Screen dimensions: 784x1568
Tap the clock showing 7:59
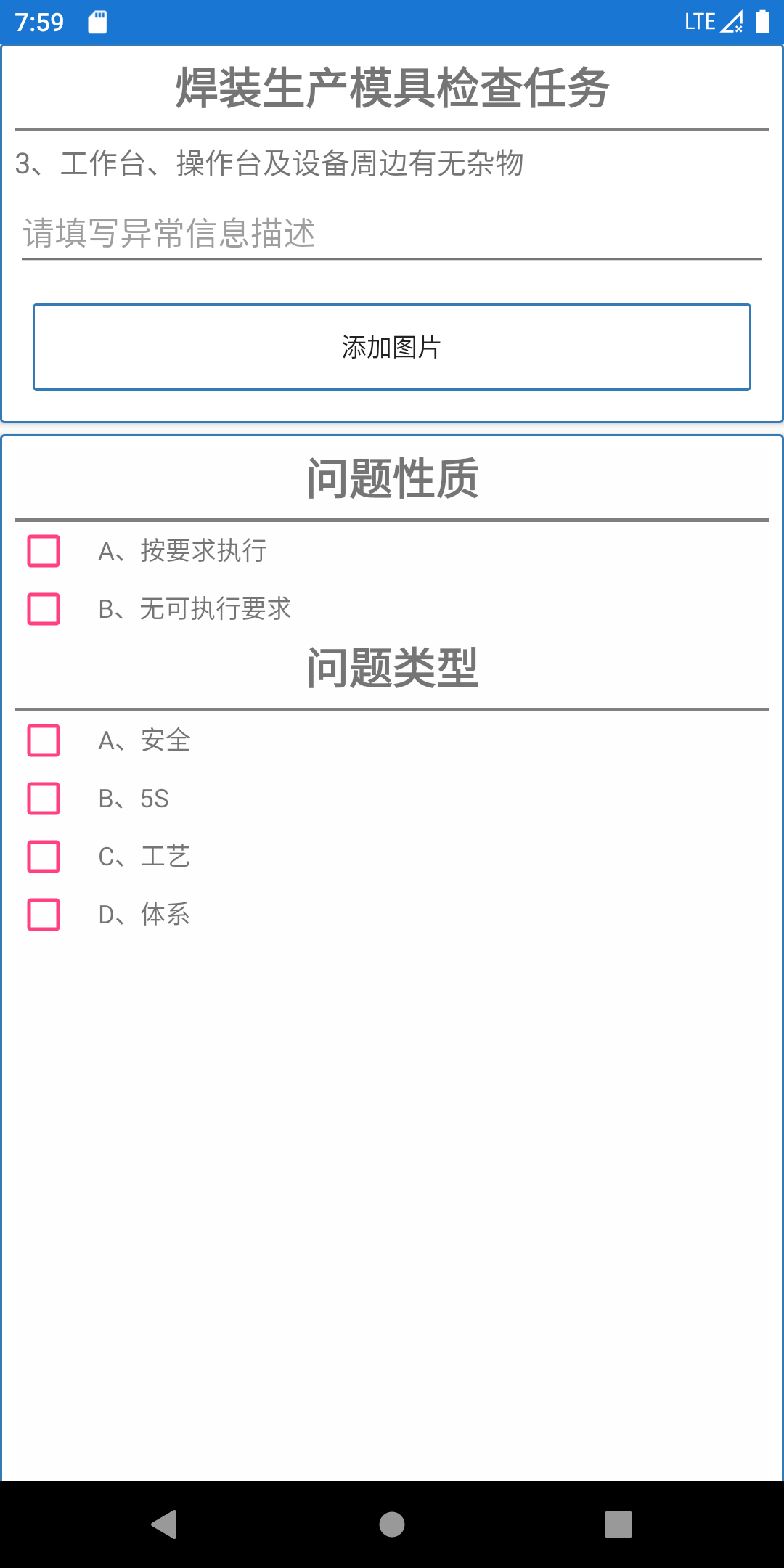[x=39, y=22]
